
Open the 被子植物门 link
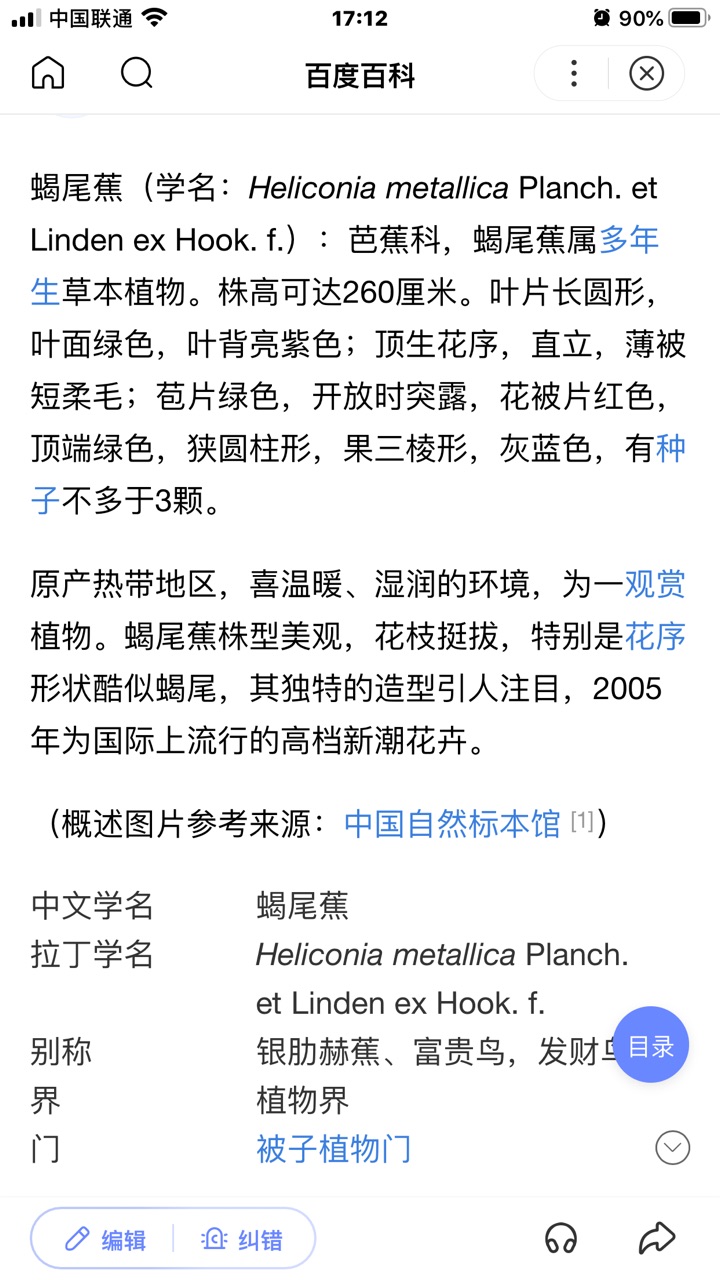(x=333, y=1149)
